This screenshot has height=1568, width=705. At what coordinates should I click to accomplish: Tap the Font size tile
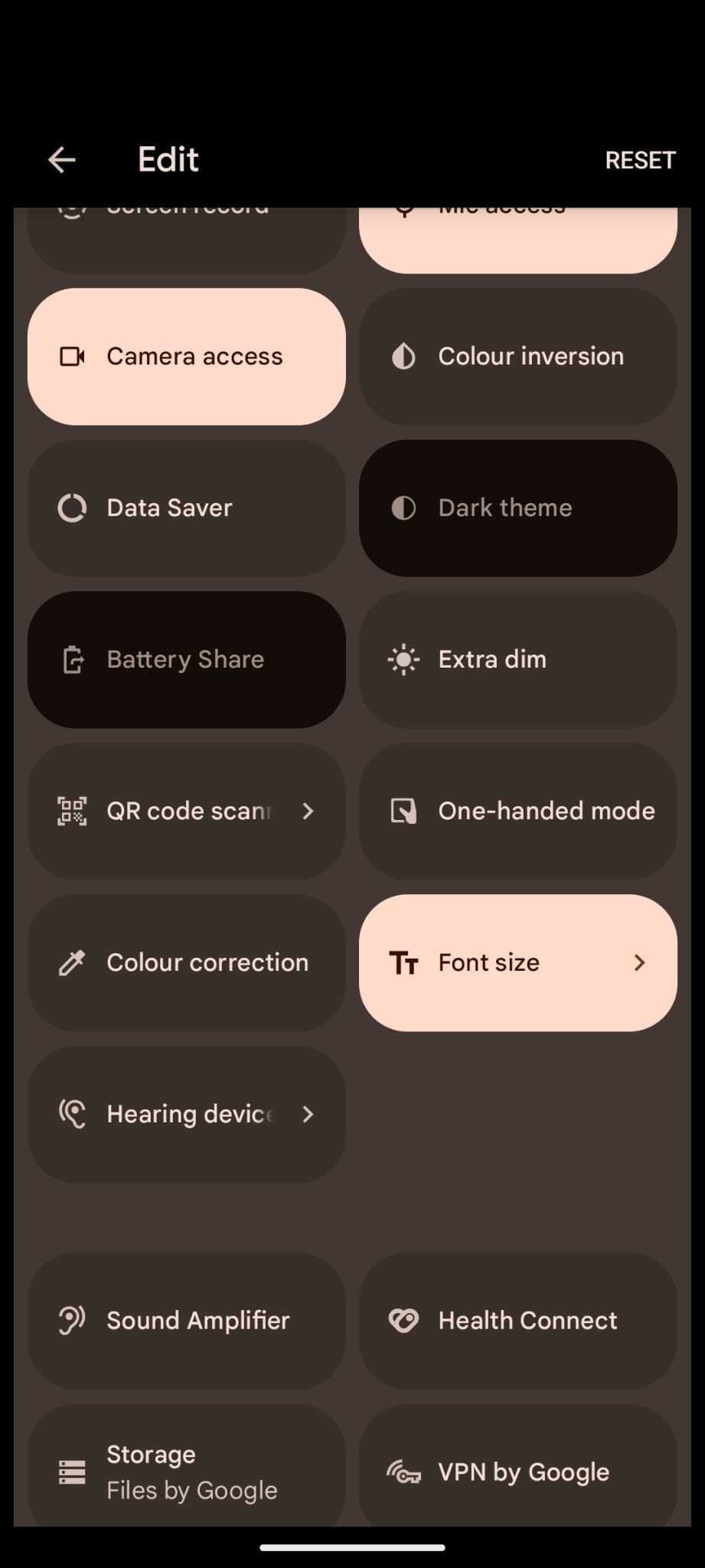coord(517,962)
